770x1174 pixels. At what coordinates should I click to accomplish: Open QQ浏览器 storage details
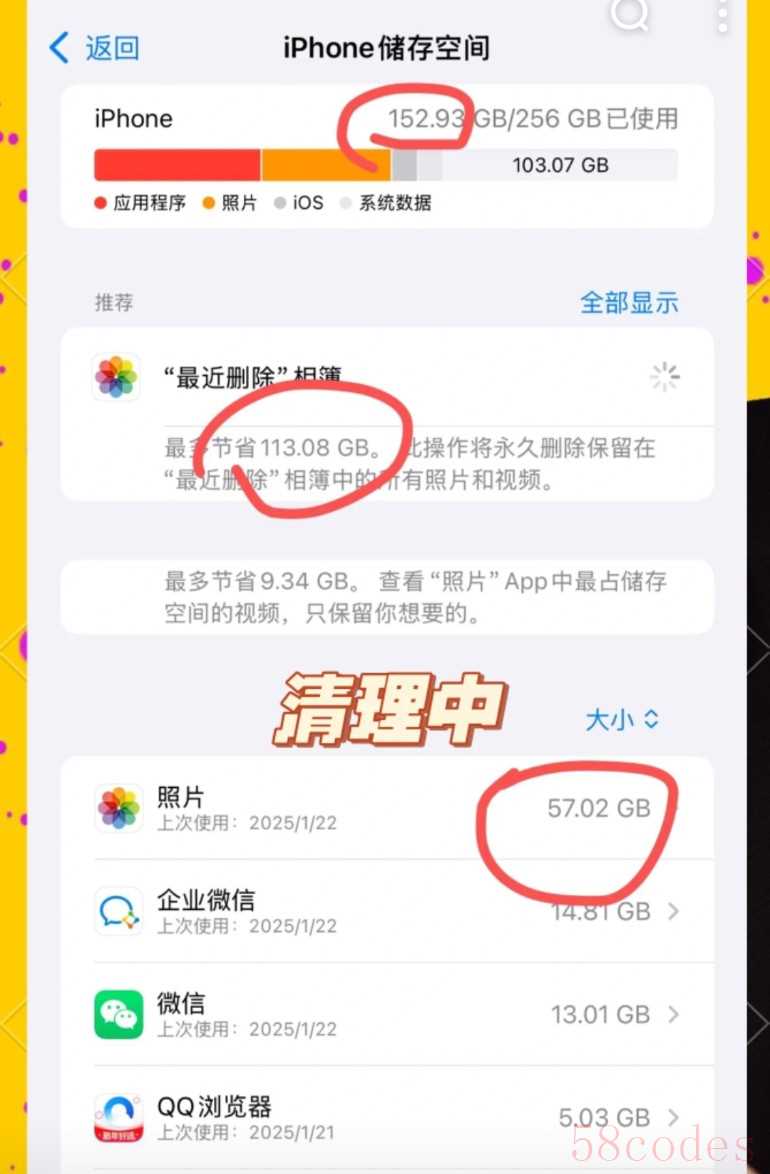tap(386, 1117)
